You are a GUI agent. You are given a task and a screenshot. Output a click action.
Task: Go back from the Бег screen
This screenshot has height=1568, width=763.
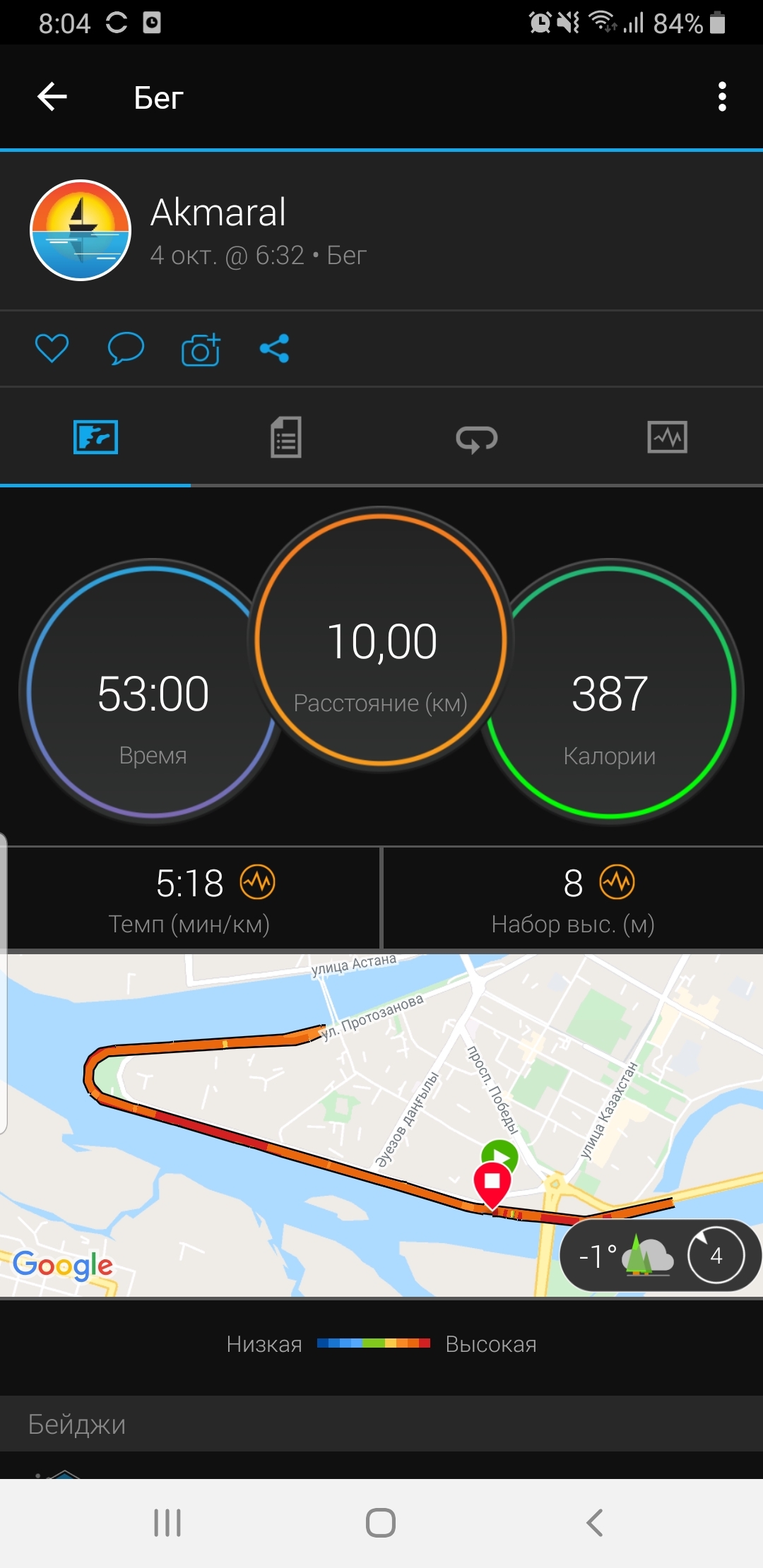point(52,97)
